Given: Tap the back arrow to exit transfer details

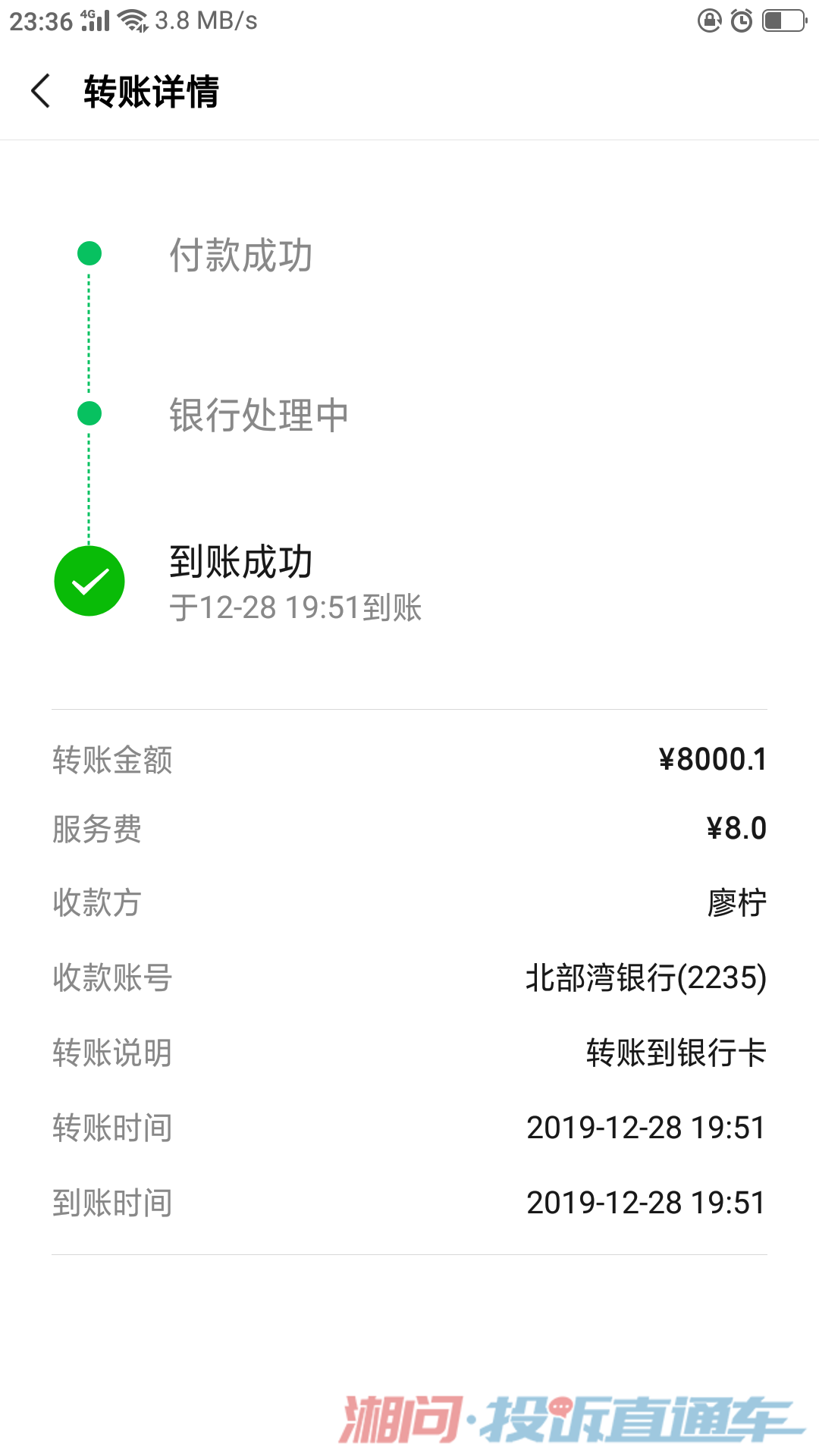Looking at the screenshot, I should [39, 93].
